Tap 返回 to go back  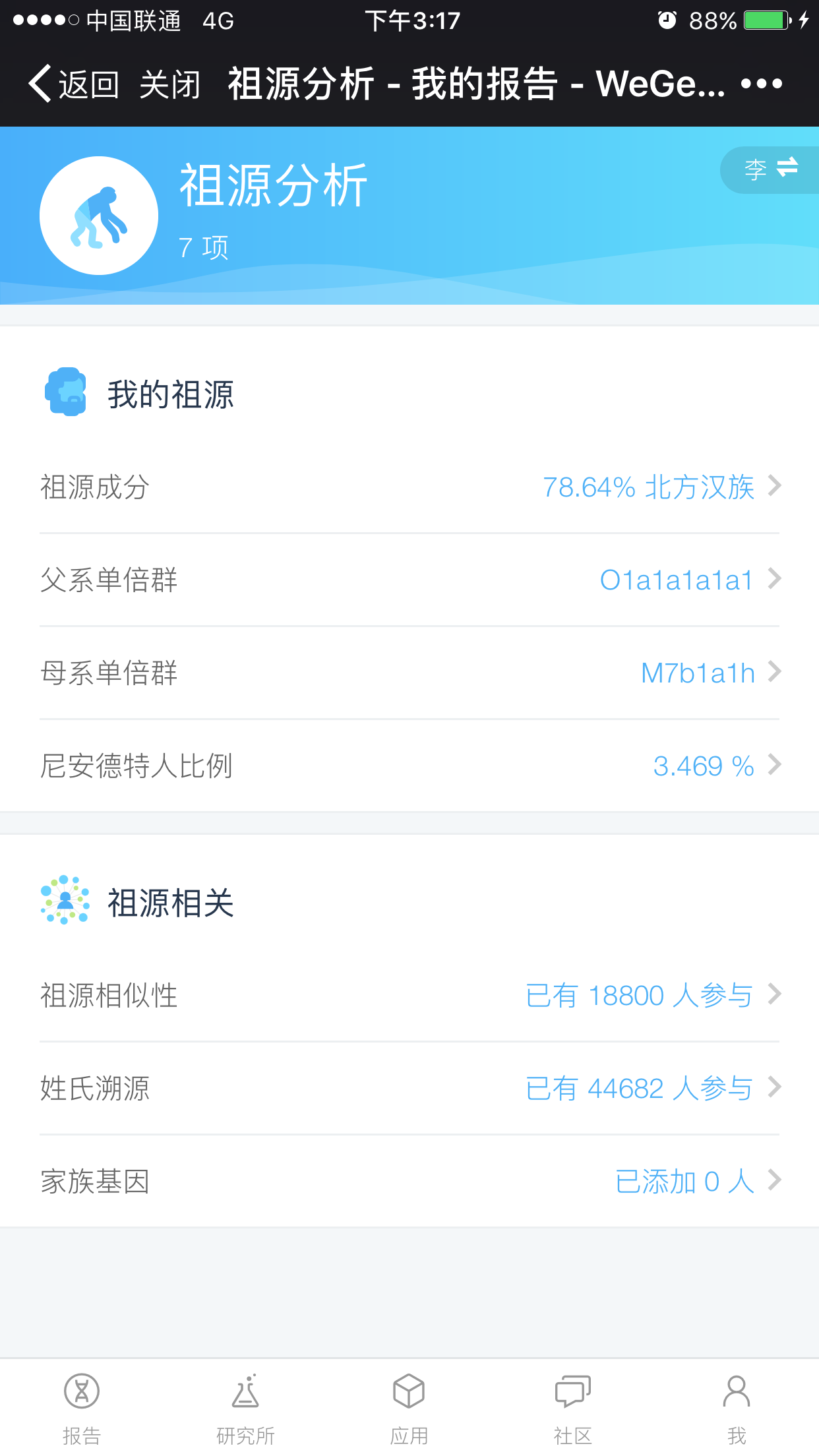click(x=74, y=84)
